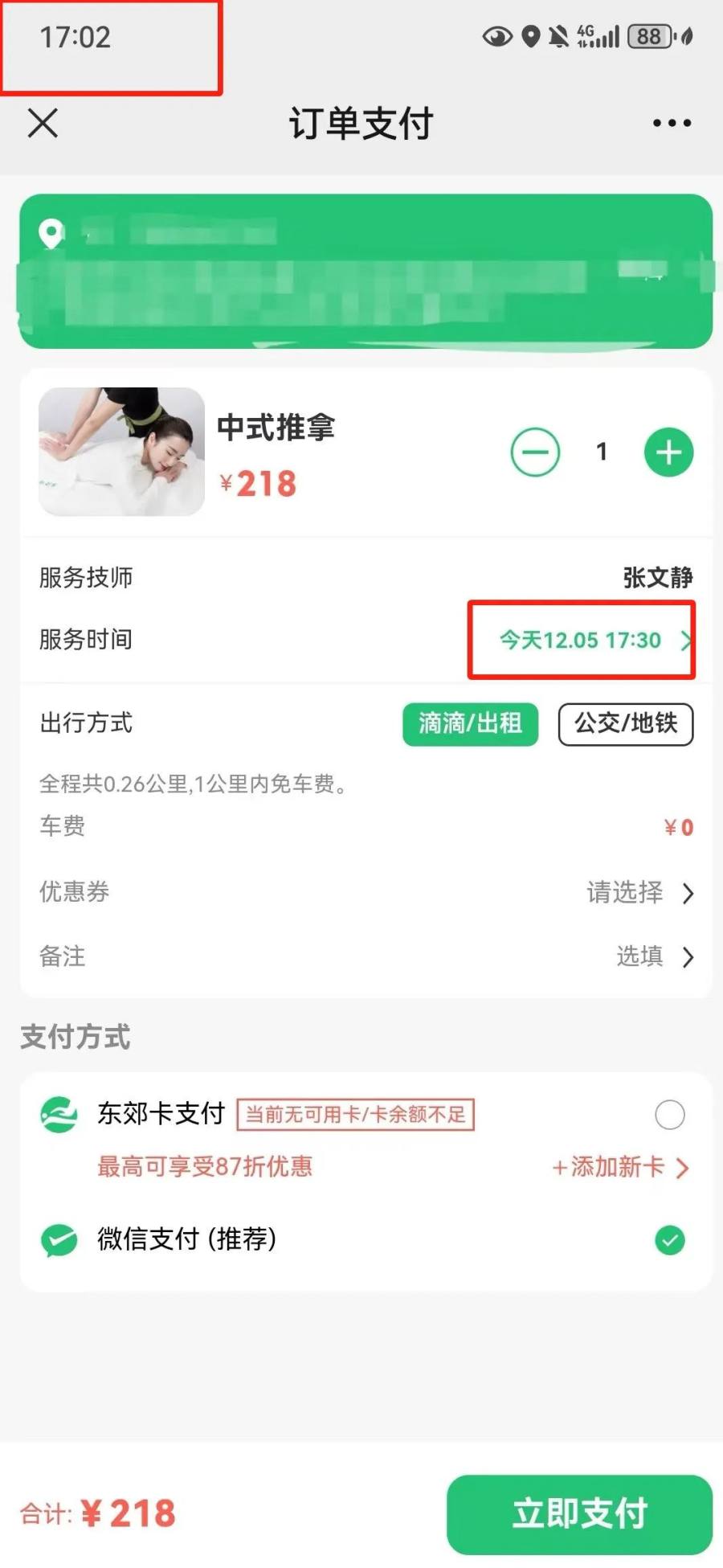723x1568 pixels.
Task: Increase 中式推拿 quantity with plus
Action: click(668, 452)
